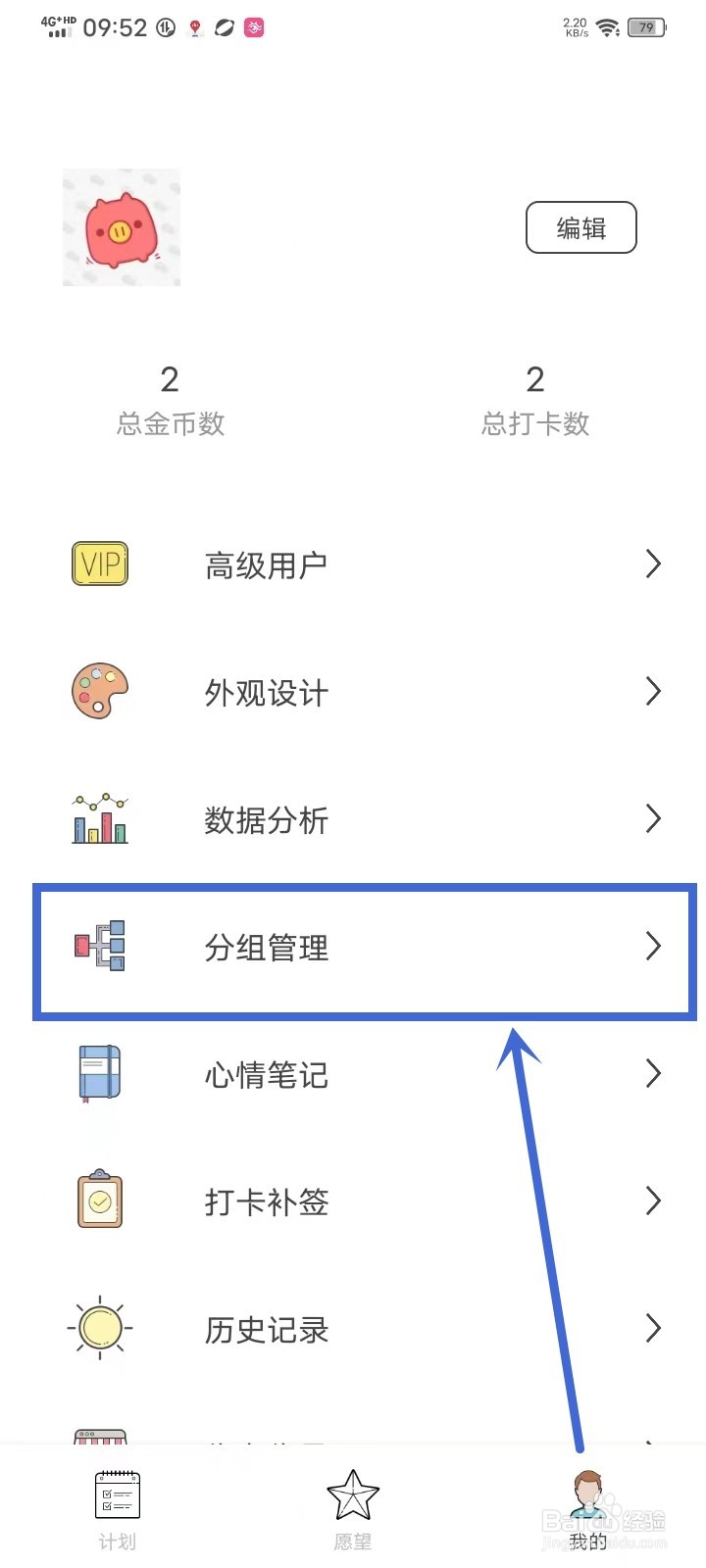This screenshot has width=706, height=1568.
Task: Select the chart icon beside 数据分析
Action: 98,818
